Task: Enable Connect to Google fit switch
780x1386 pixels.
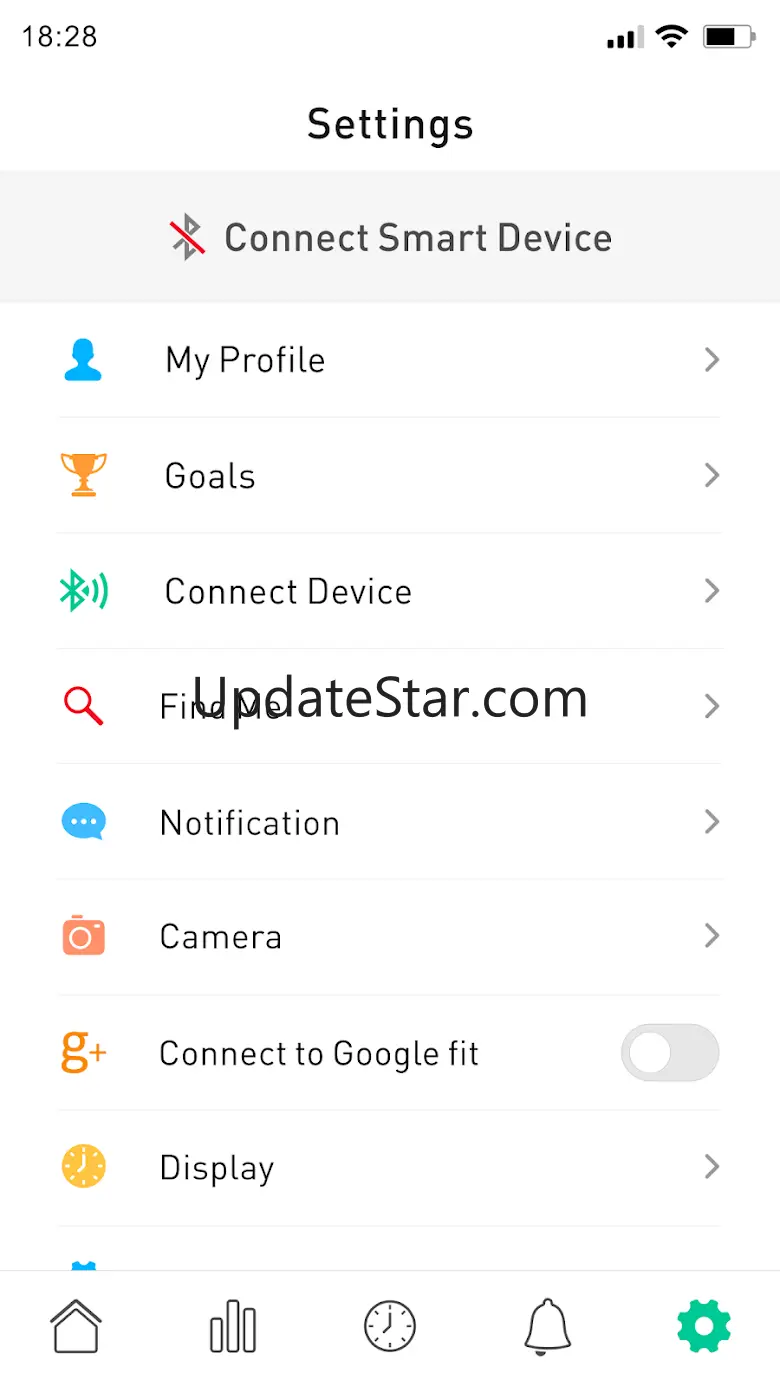Action: 669,1053
